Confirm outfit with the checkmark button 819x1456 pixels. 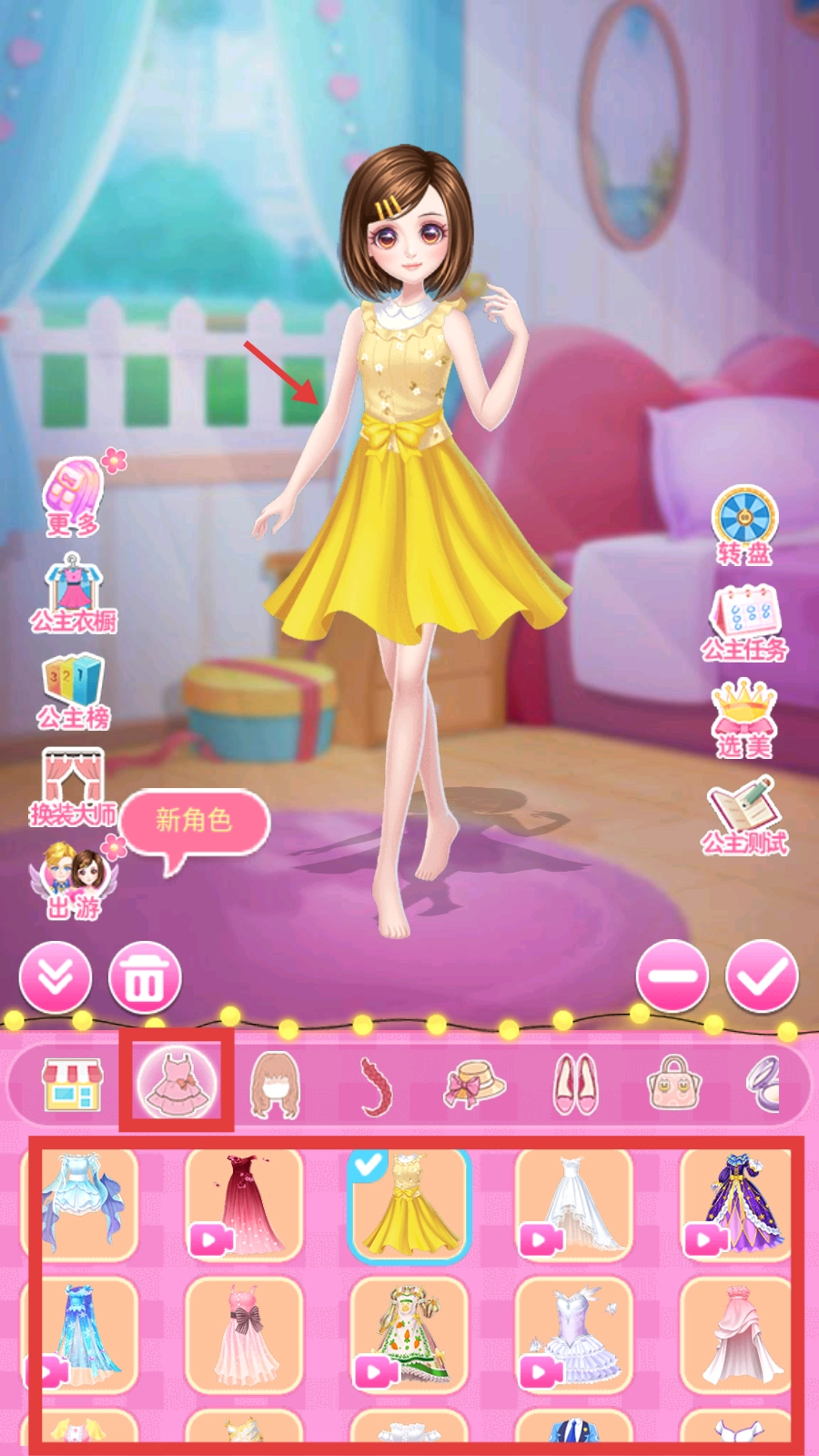(762, 977)
